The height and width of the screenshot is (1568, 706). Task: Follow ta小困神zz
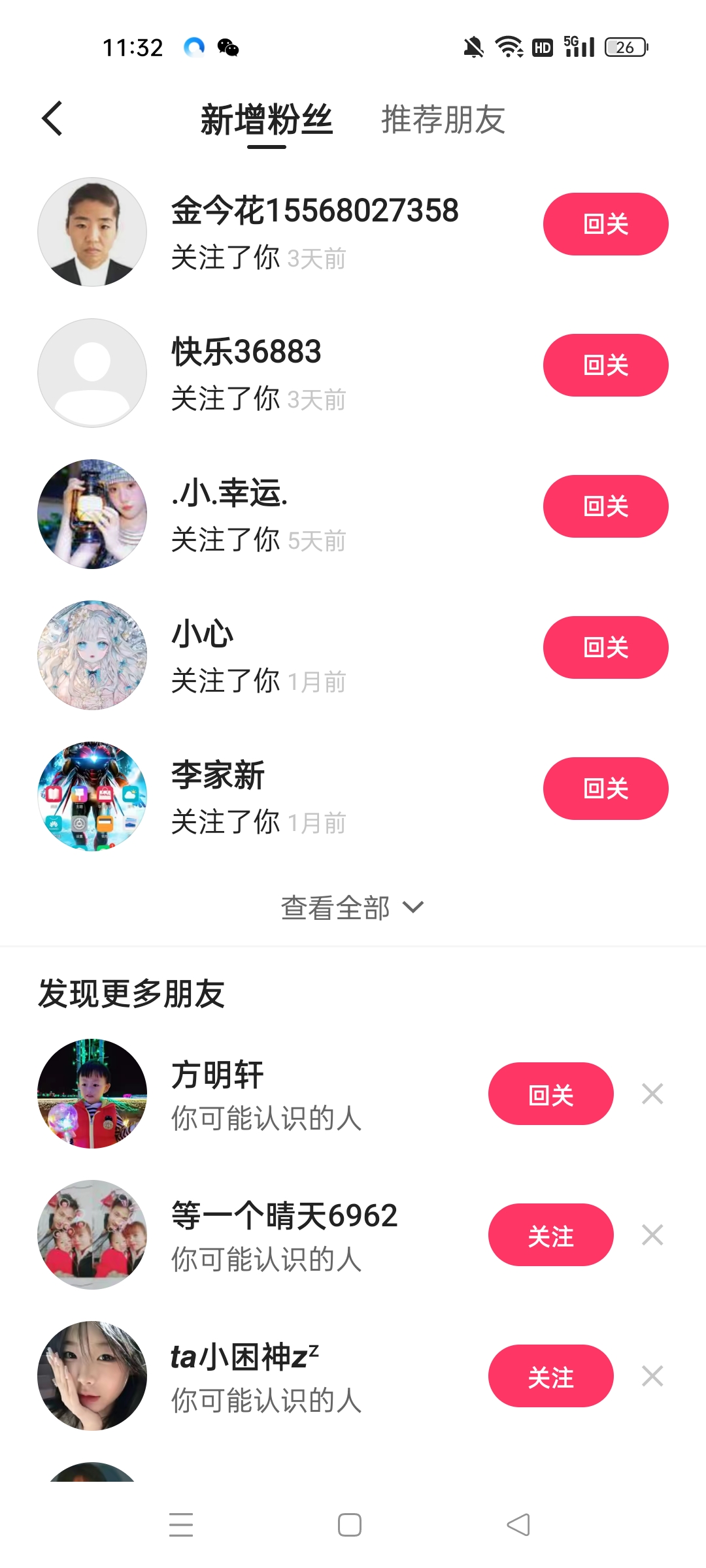click(x=550, y=1376)
